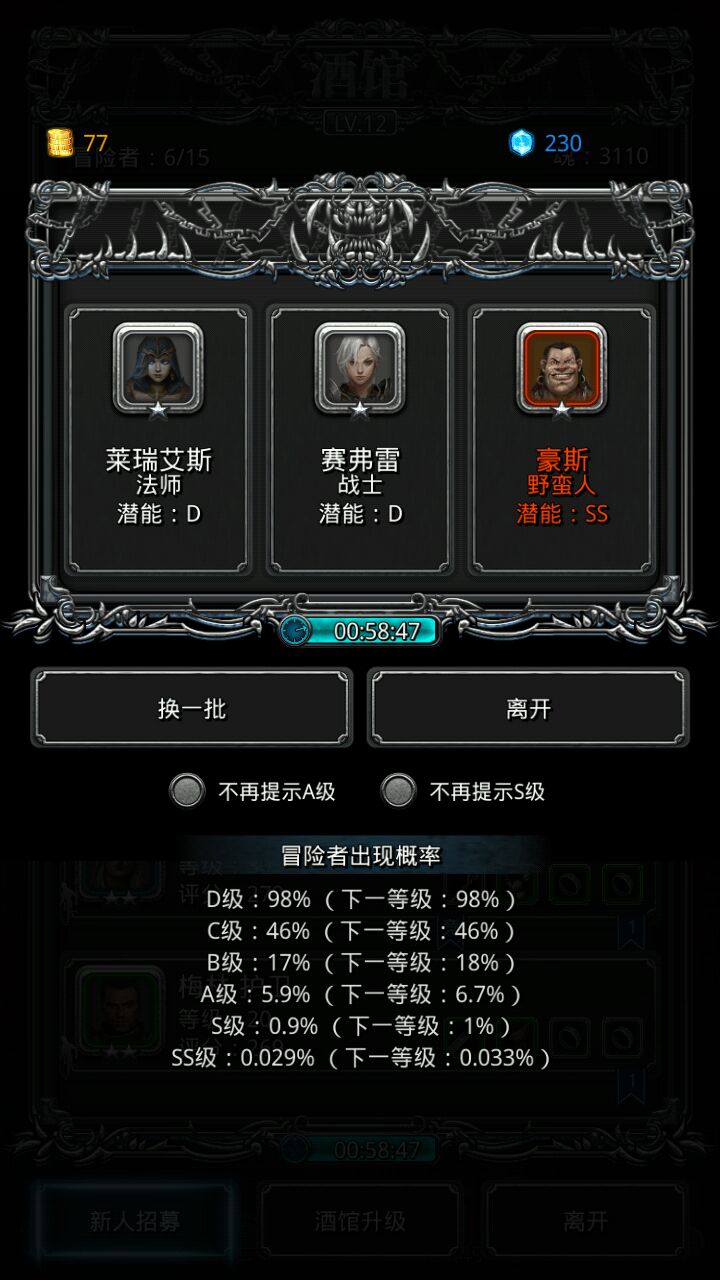
Task: Enable 不再提示S级 option
Action: click(399, 791)
